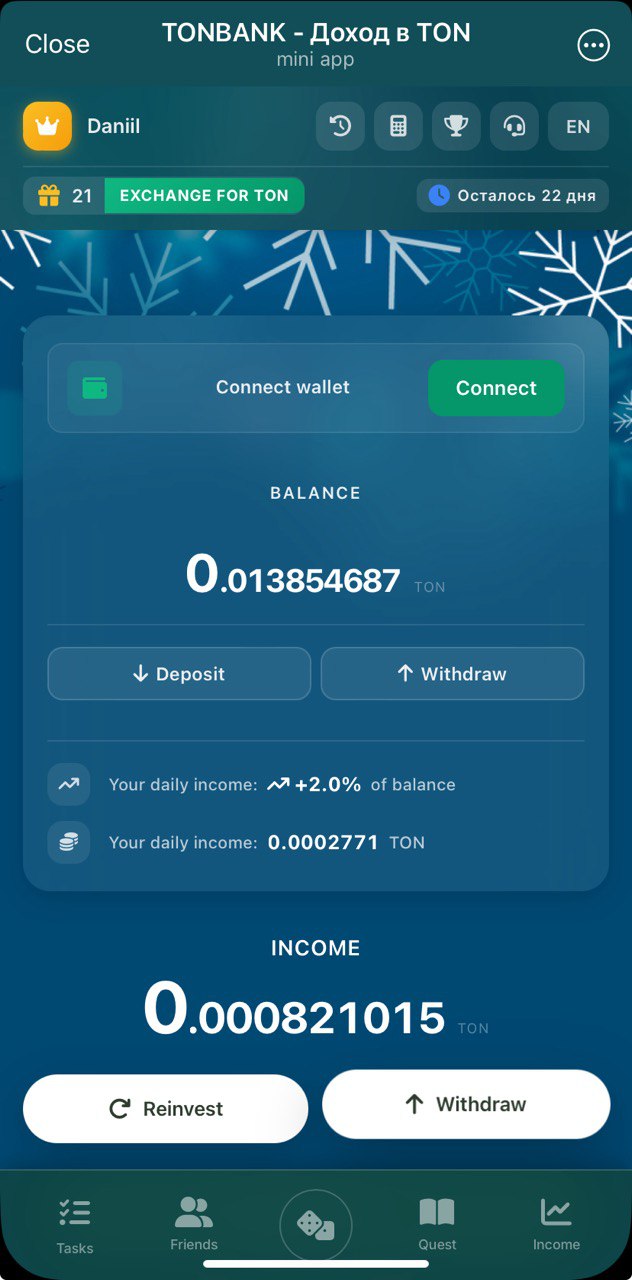Deposit TON to balance
Image resolution: width=632 pixels, height=1280 pixels.
pos(179,674)
